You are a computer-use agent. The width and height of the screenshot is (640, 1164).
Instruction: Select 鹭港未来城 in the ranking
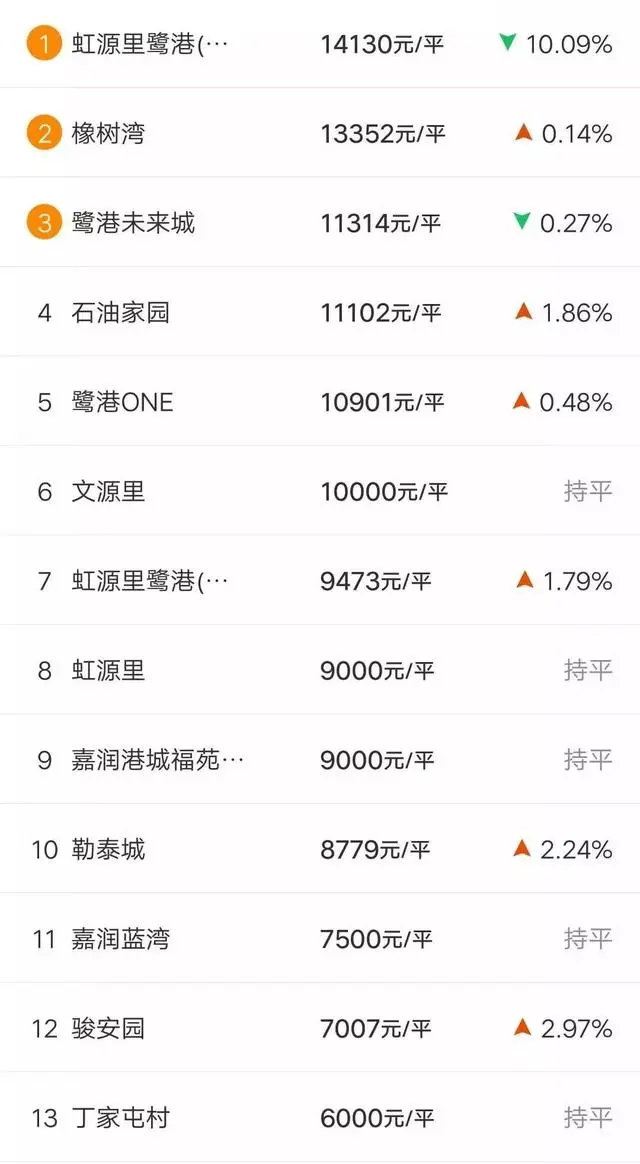click(x=320, y=222)
